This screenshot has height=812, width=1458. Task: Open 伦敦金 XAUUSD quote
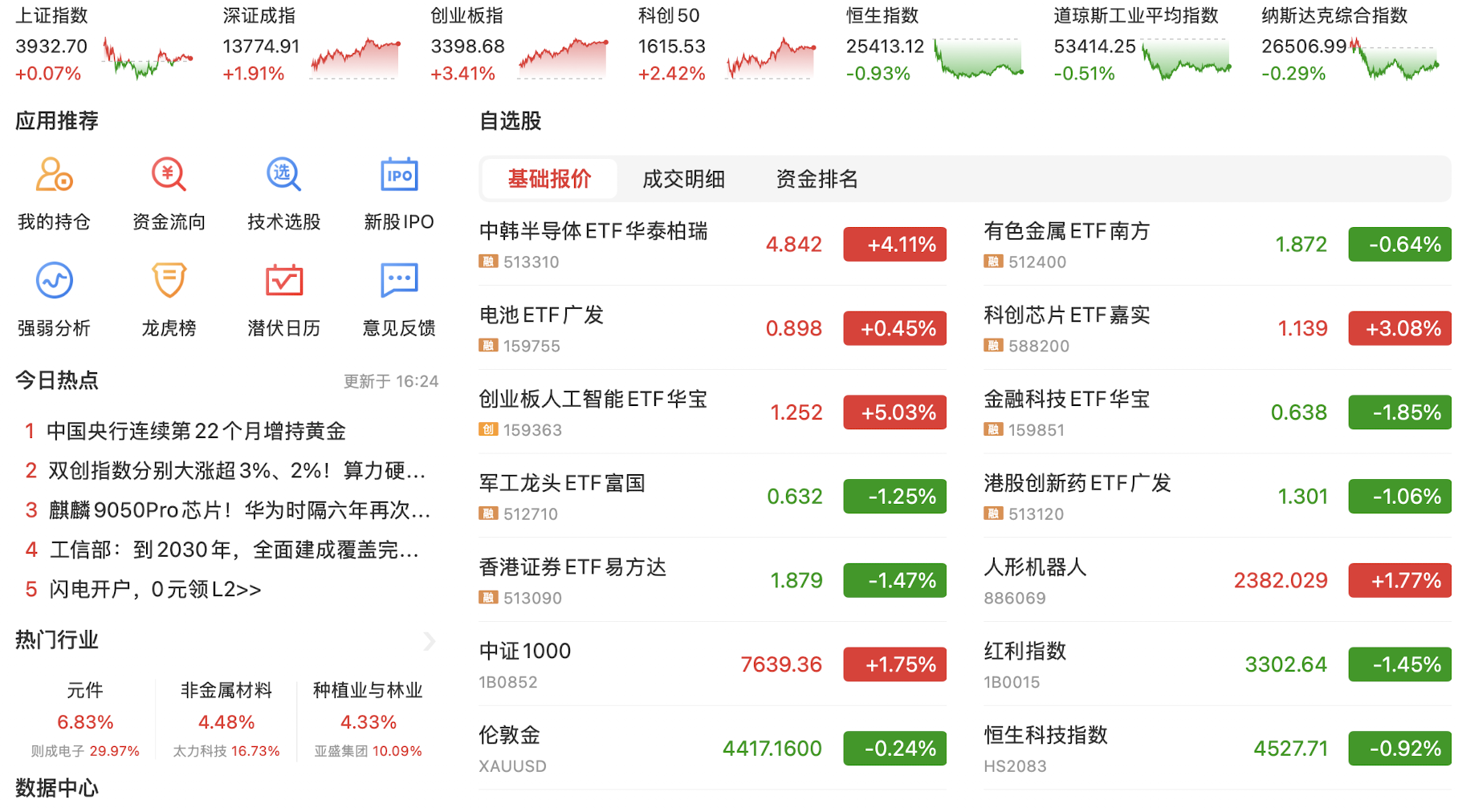(x=713, y=749)
